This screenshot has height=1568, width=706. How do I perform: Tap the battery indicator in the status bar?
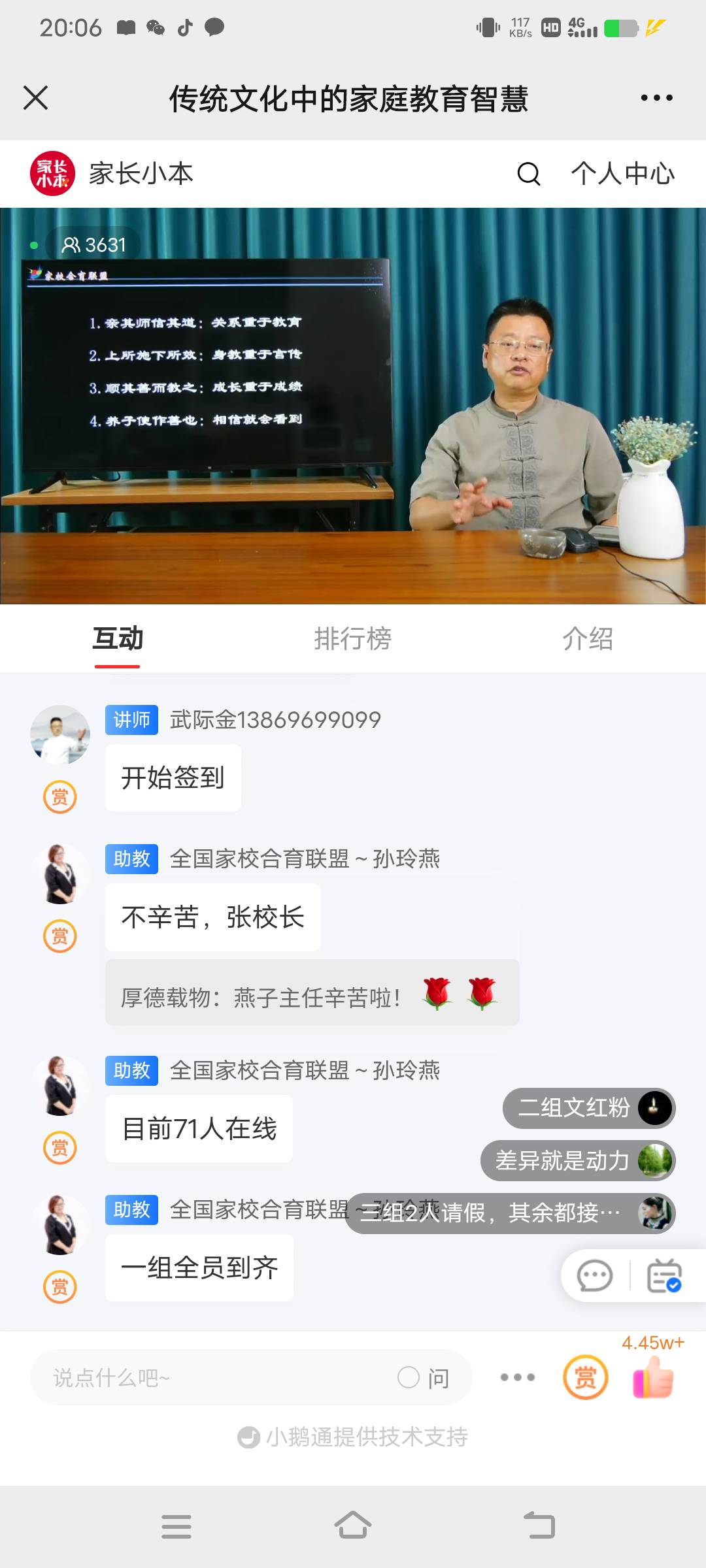(621, 29)
